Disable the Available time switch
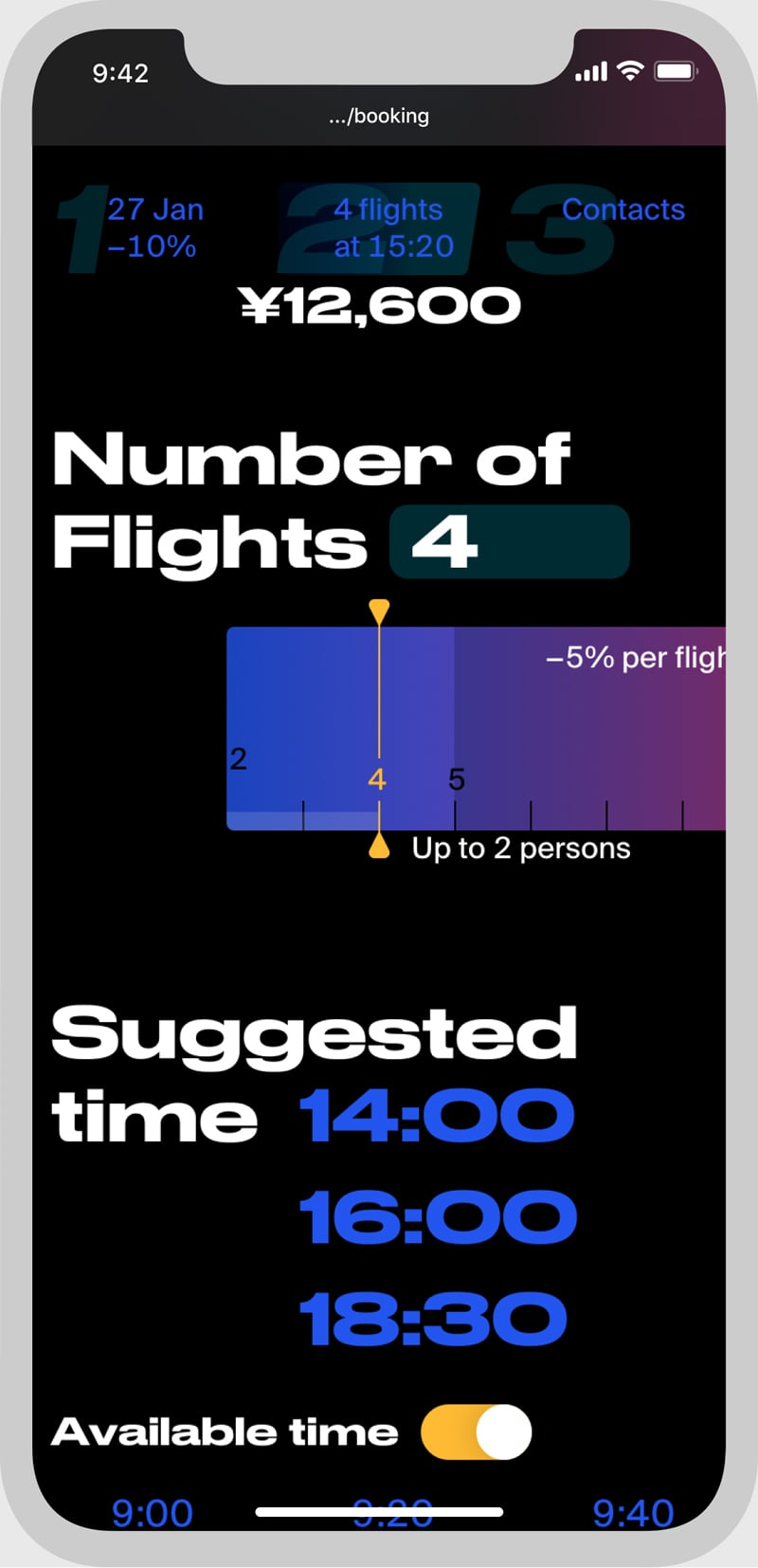Screen dimensions: 758x1568 point(477,1431)
